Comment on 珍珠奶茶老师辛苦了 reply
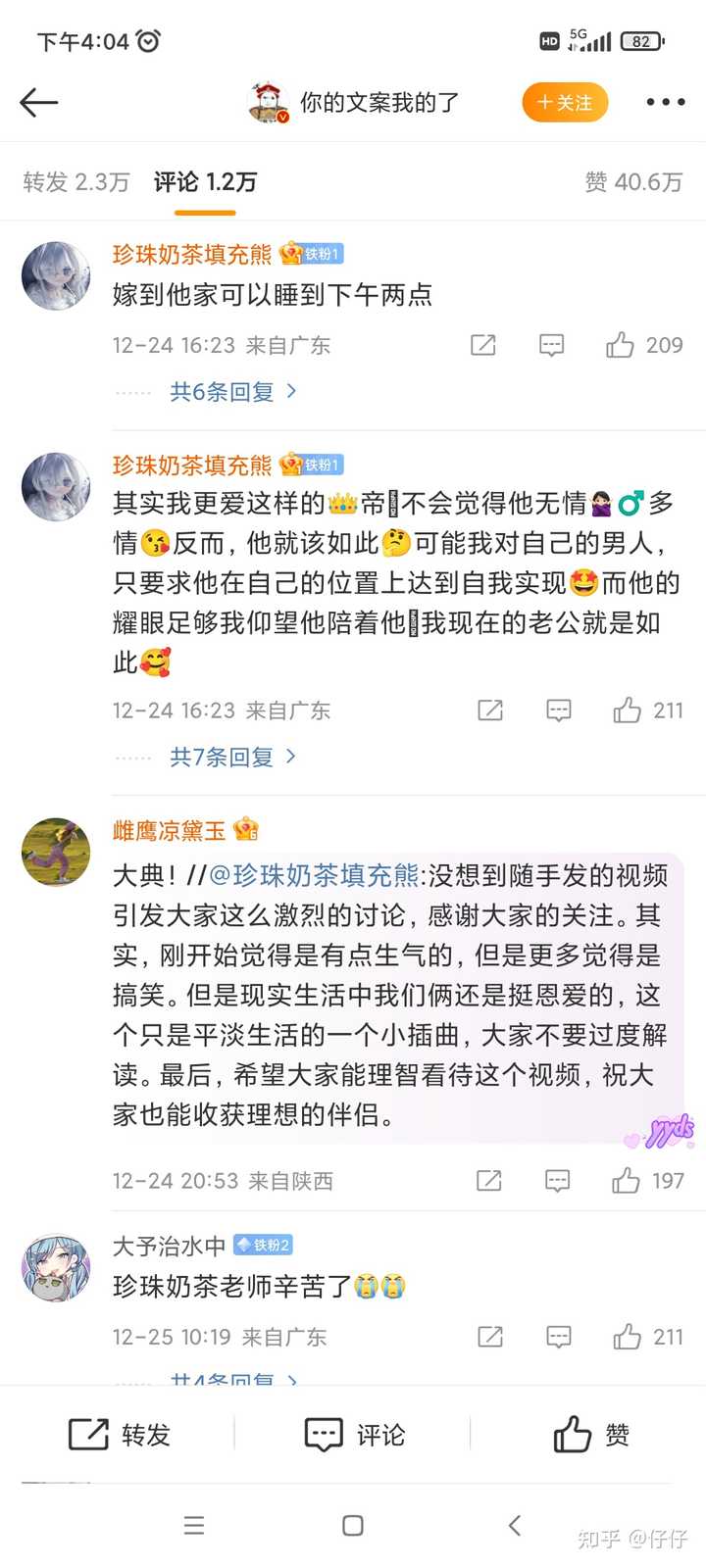 tap(558, 1337)
